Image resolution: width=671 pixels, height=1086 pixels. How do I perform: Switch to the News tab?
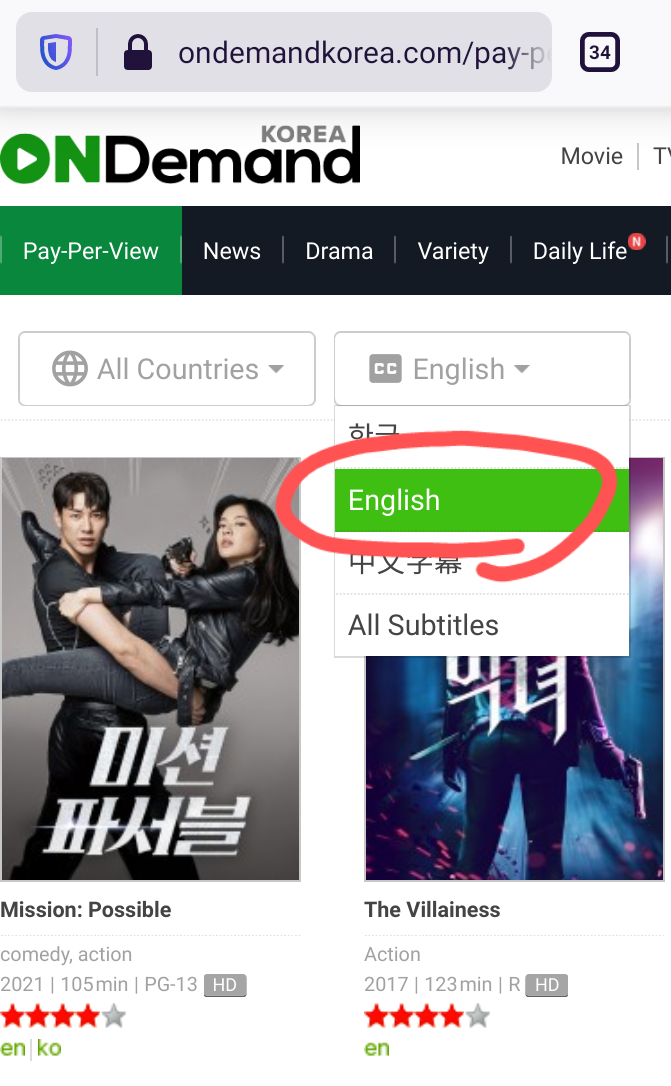232,251
